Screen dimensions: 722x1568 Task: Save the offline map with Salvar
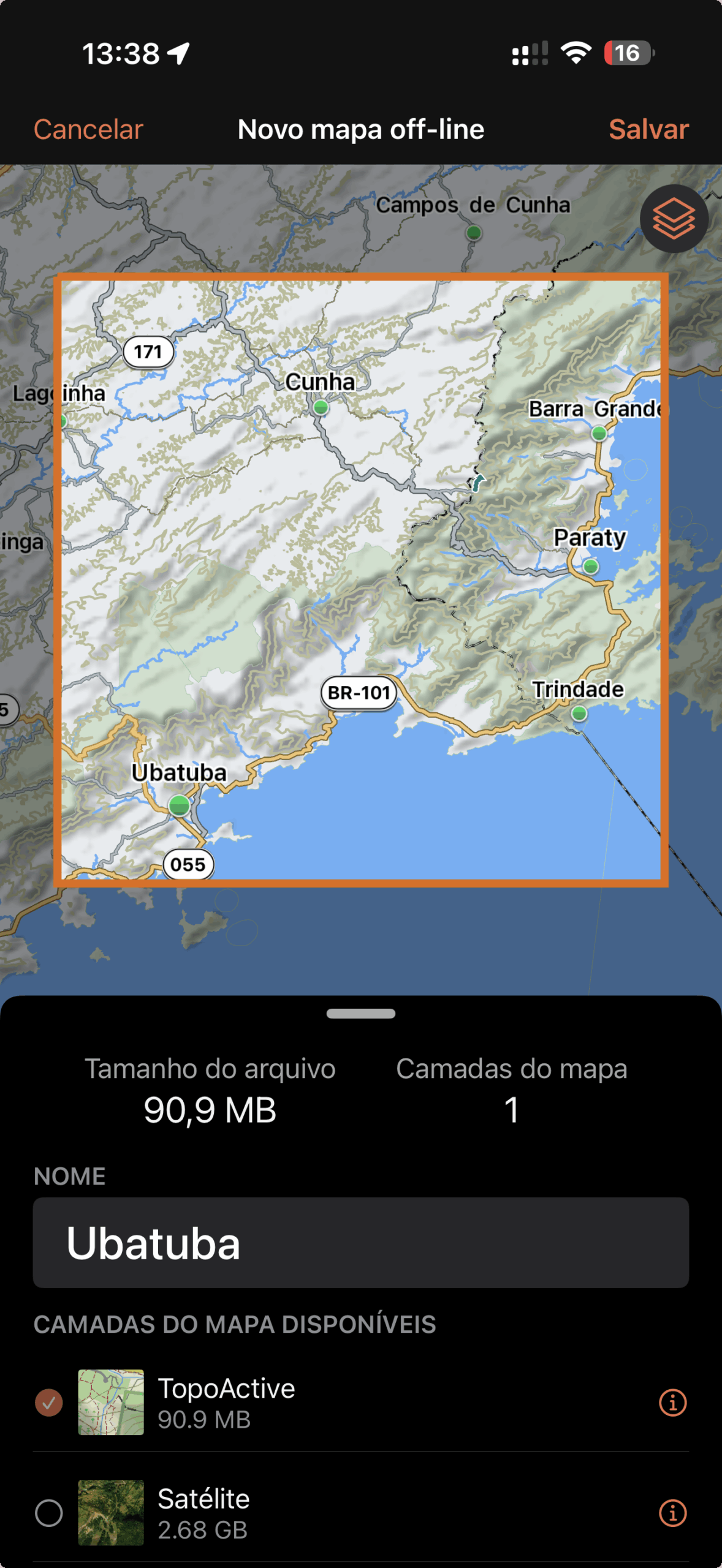tap(648, 130)
